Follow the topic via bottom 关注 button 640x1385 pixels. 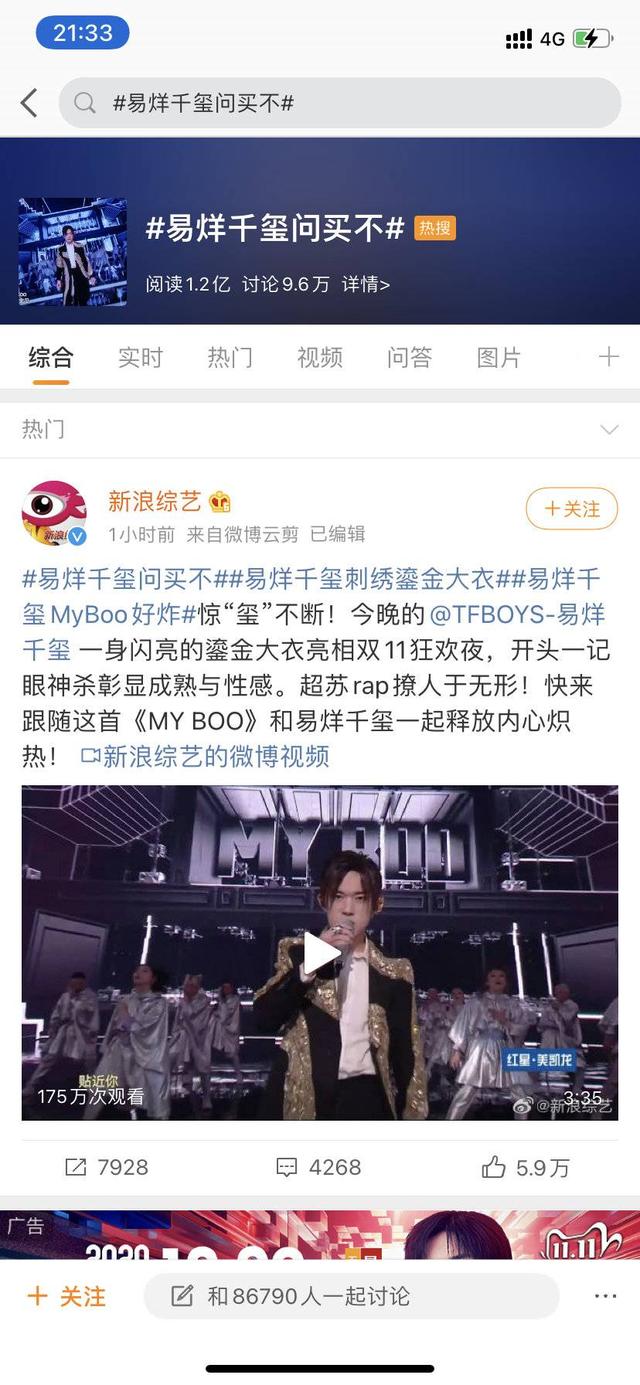pos(66,1297)
